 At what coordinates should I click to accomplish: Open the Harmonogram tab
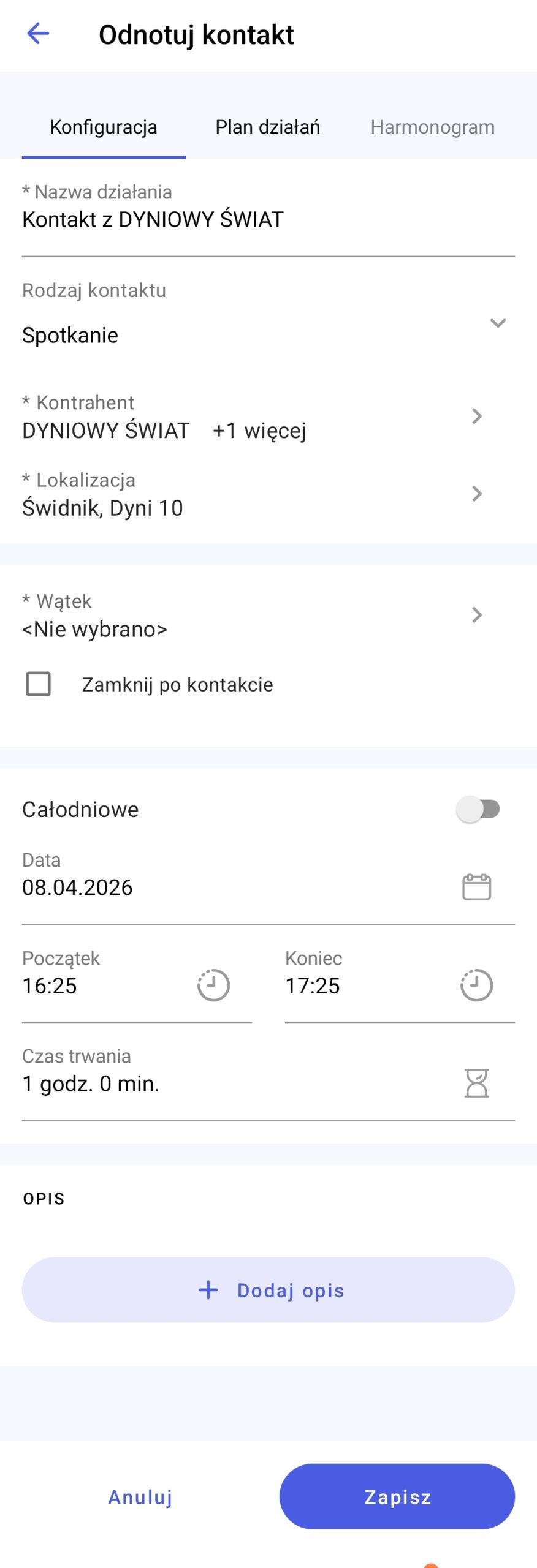432,127
